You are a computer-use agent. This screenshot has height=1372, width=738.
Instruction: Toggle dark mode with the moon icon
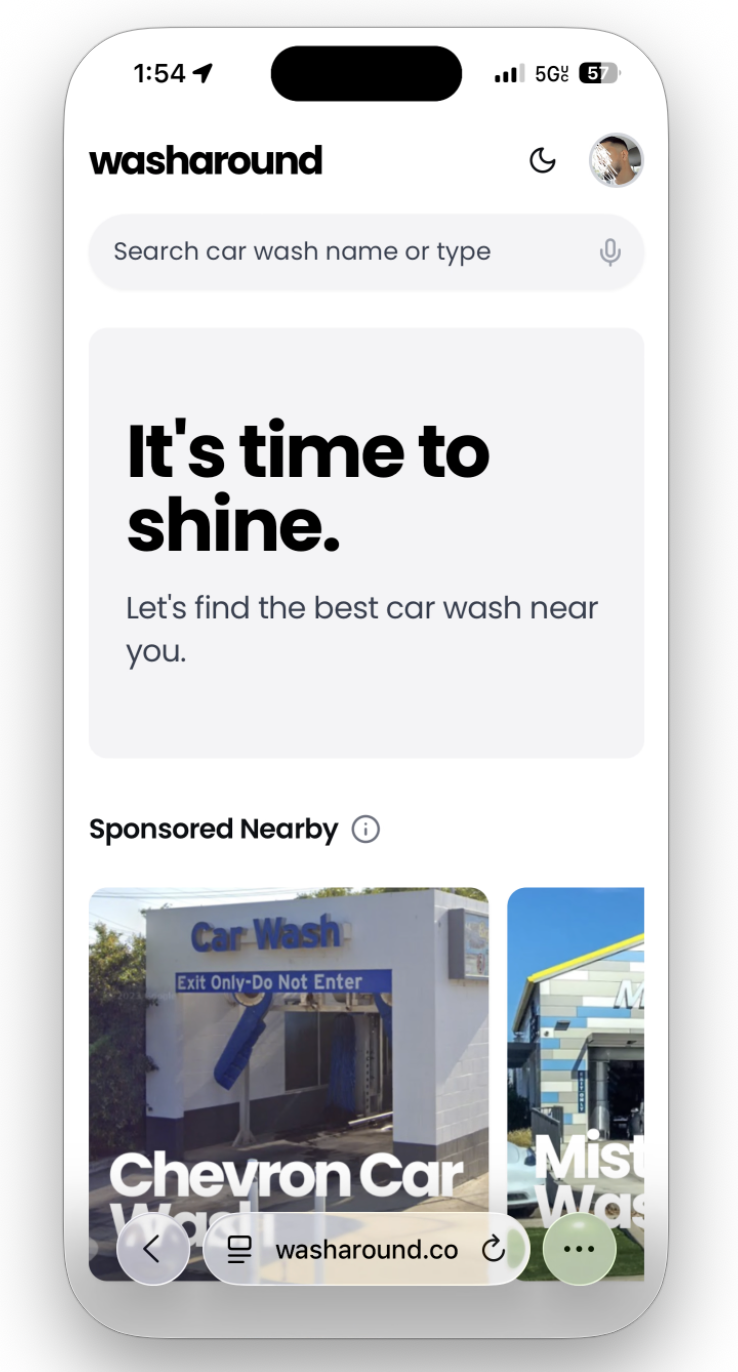pos(542,160)
